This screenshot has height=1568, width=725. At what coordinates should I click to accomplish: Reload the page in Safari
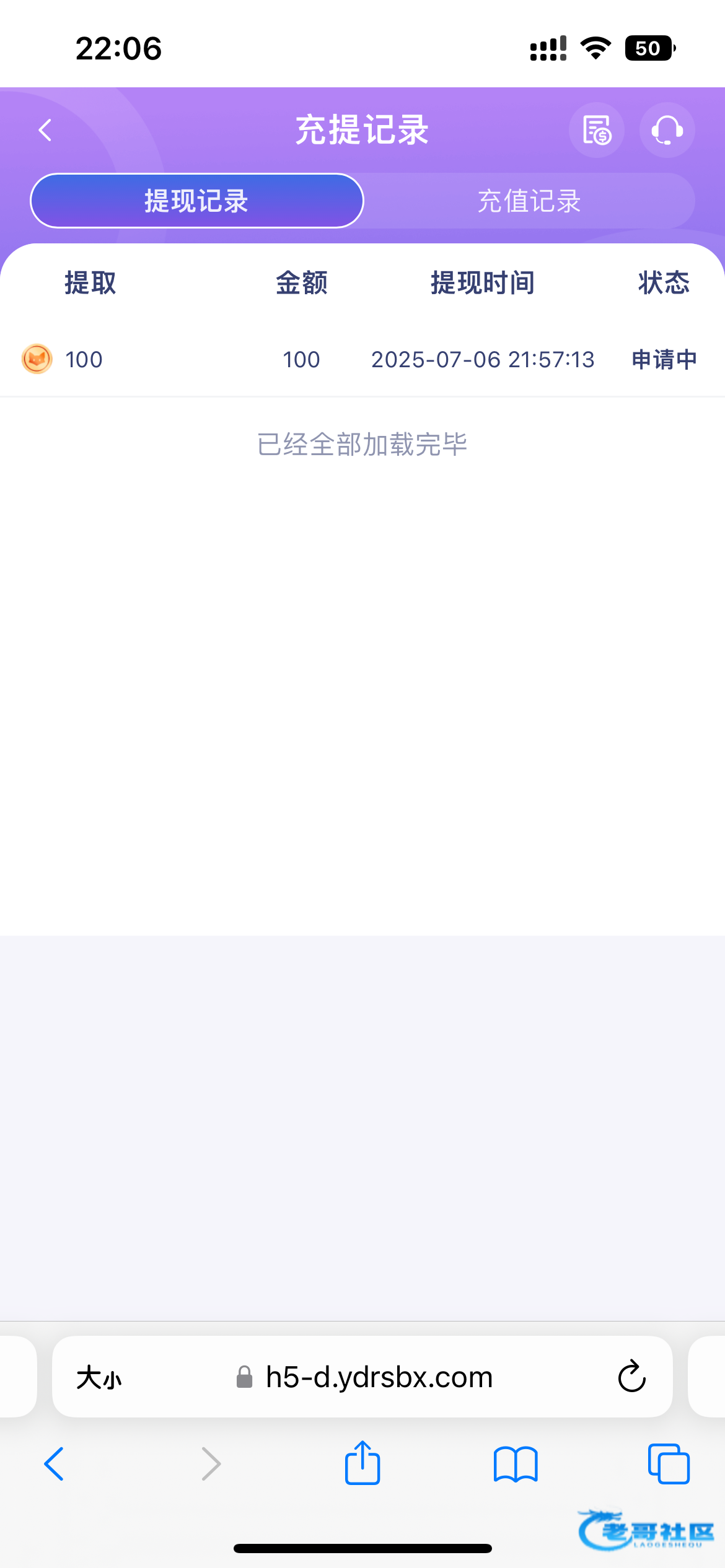632,1377
